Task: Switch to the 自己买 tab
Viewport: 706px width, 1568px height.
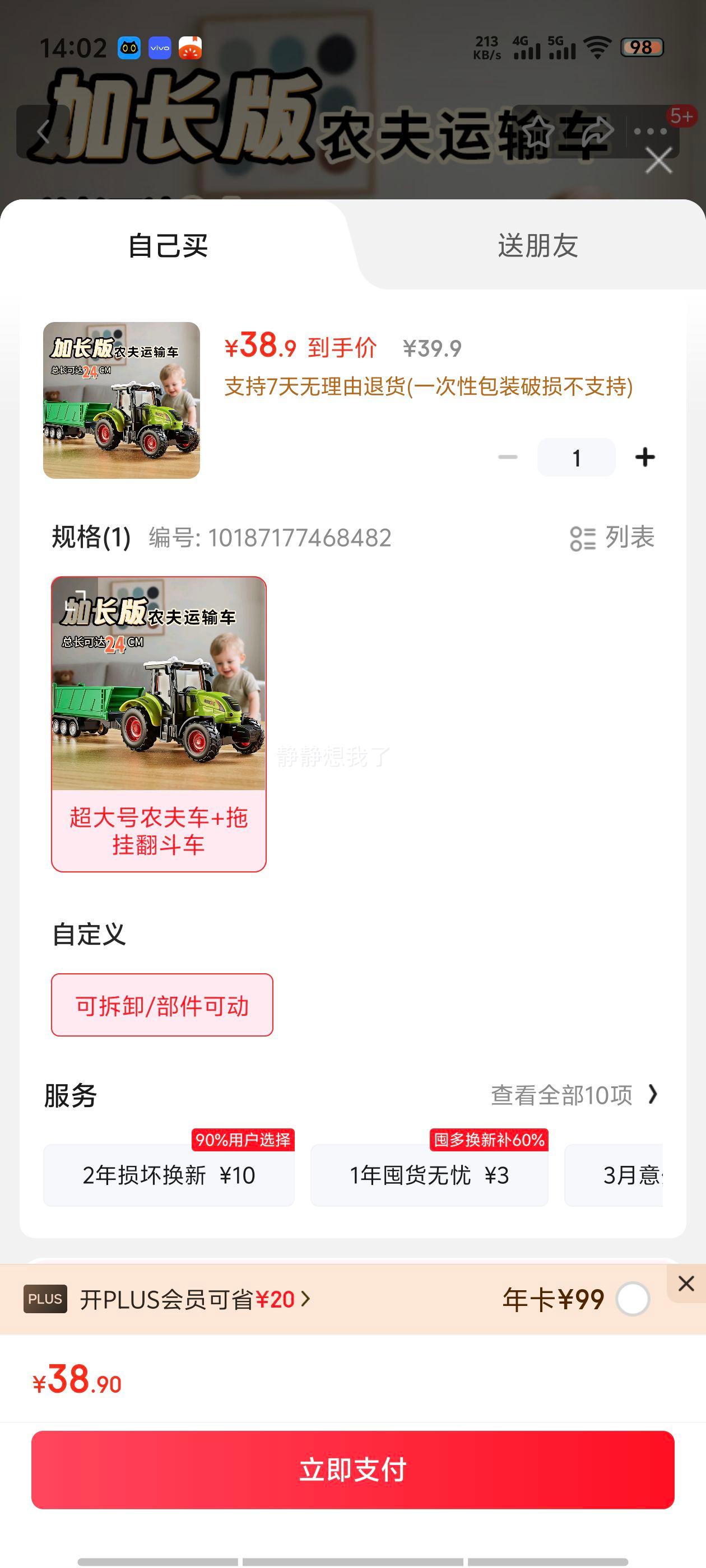Action: 168,246
